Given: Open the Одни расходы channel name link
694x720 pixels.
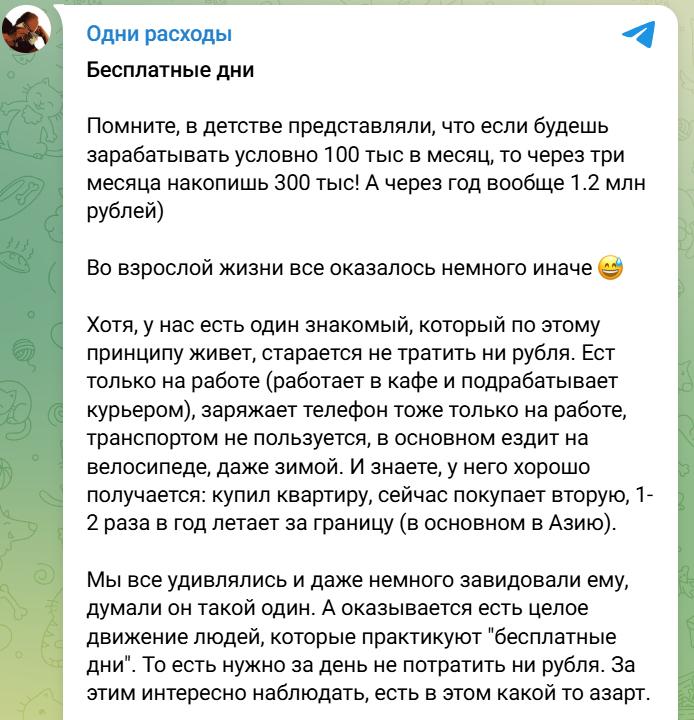Looking at the screenshot, I should [159, 34].
